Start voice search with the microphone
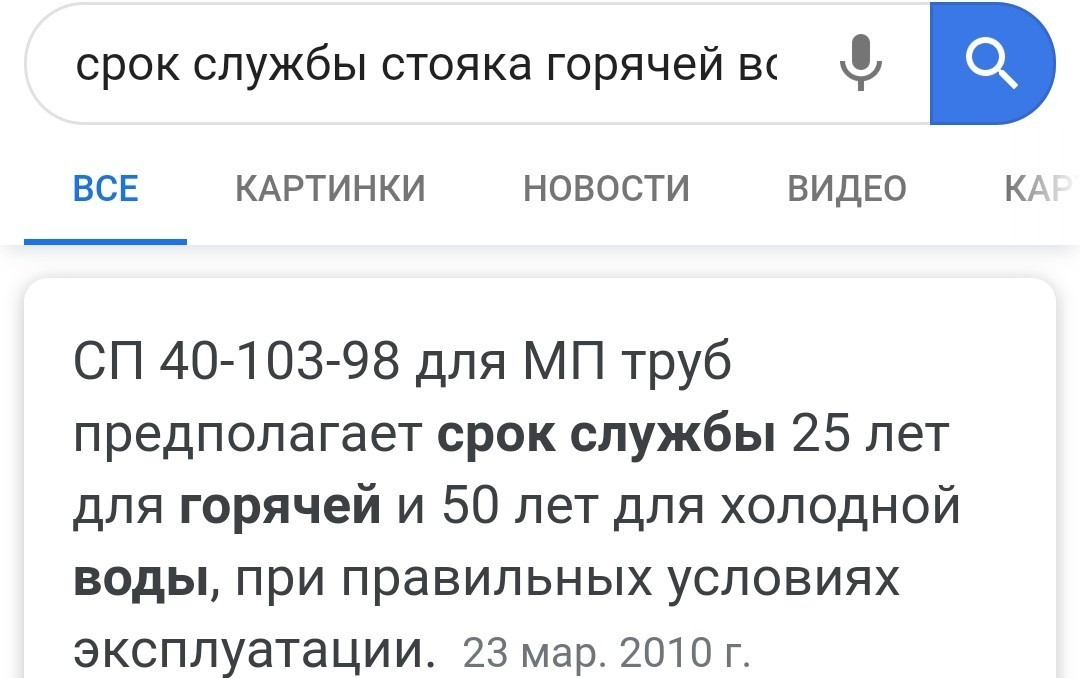 (860, 65)
